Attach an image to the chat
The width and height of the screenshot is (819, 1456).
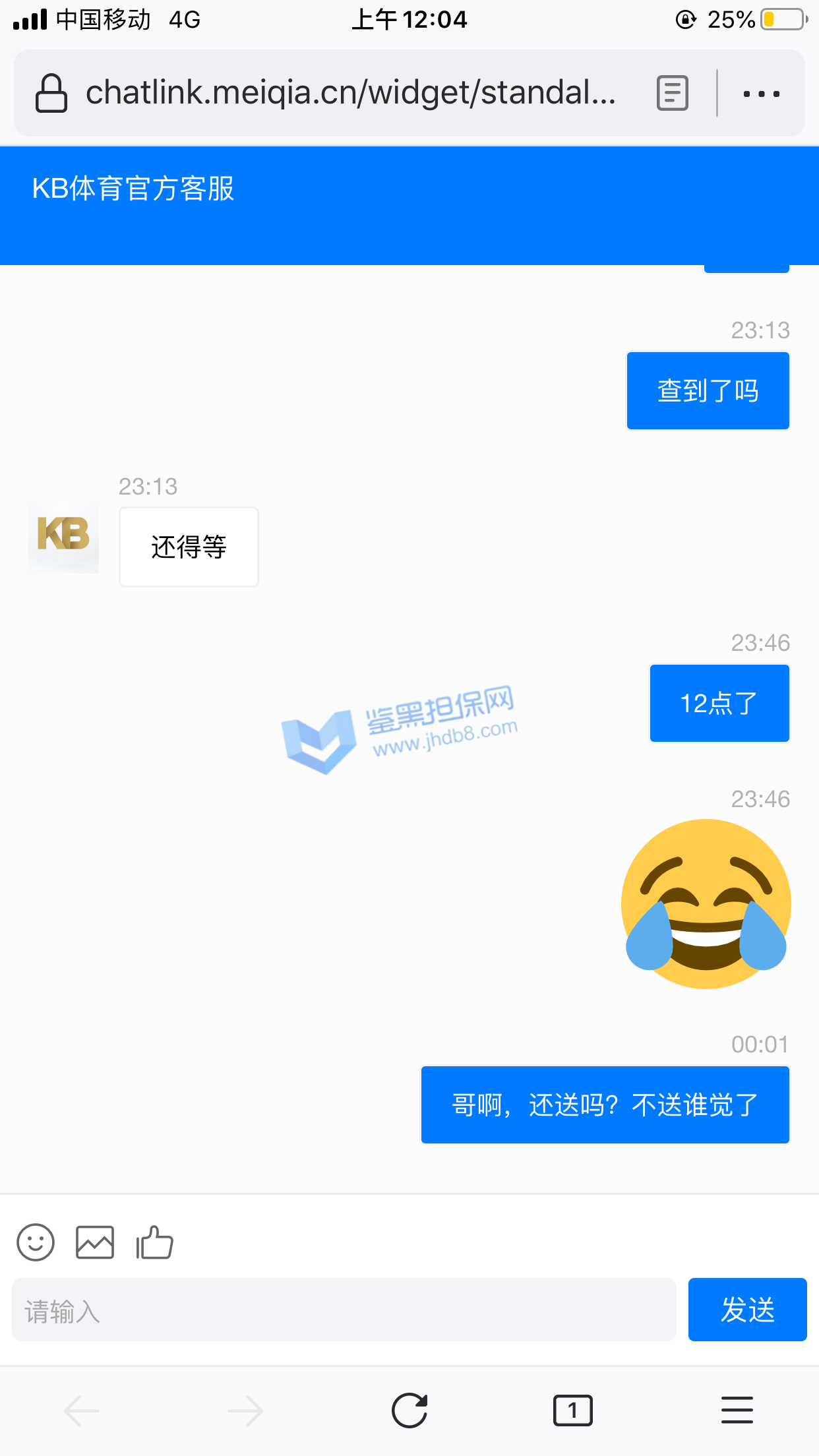coord(95,1242)
